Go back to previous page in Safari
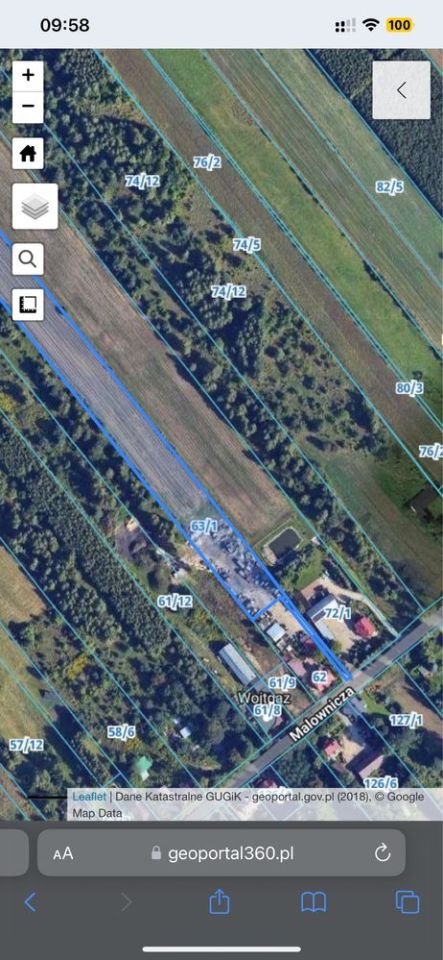This screenshot has width=443, height=960. pyautogui.click(x=30, y=902)
